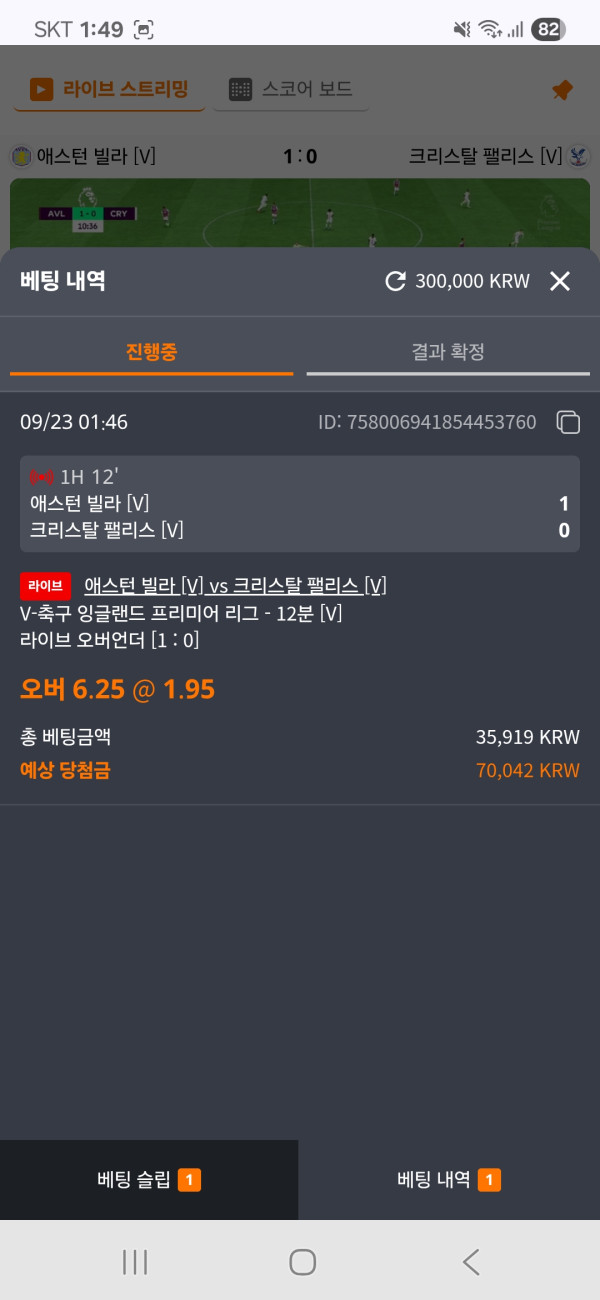
Task: Close the 베팅 내역 panel
Action: (x=560, y=281)
